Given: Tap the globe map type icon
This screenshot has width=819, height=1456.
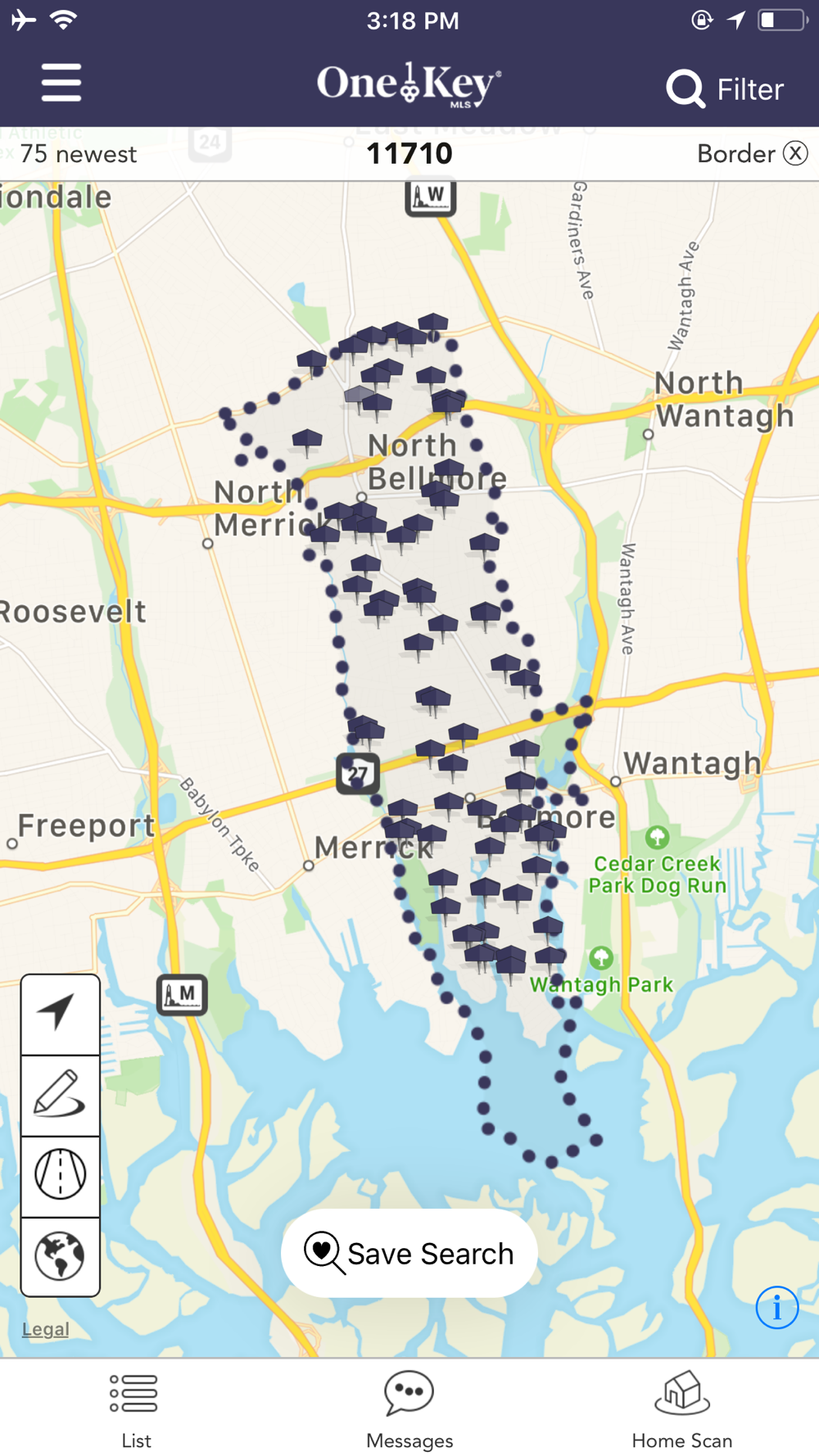Looking at the screenshot, I should (60, 1255).
